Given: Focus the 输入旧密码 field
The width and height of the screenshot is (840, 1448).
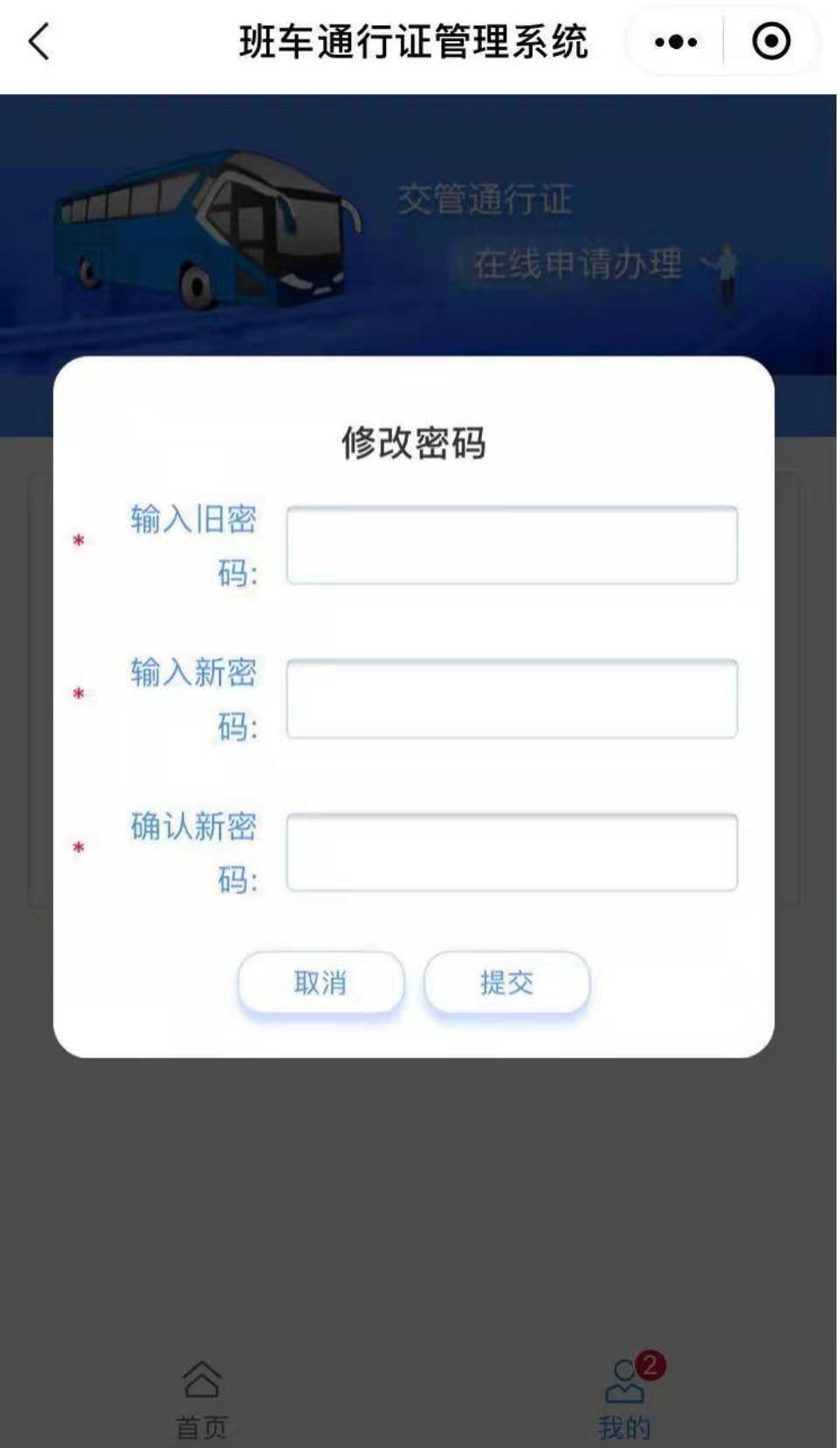Looking at the screenshot, I should point(512,545).
